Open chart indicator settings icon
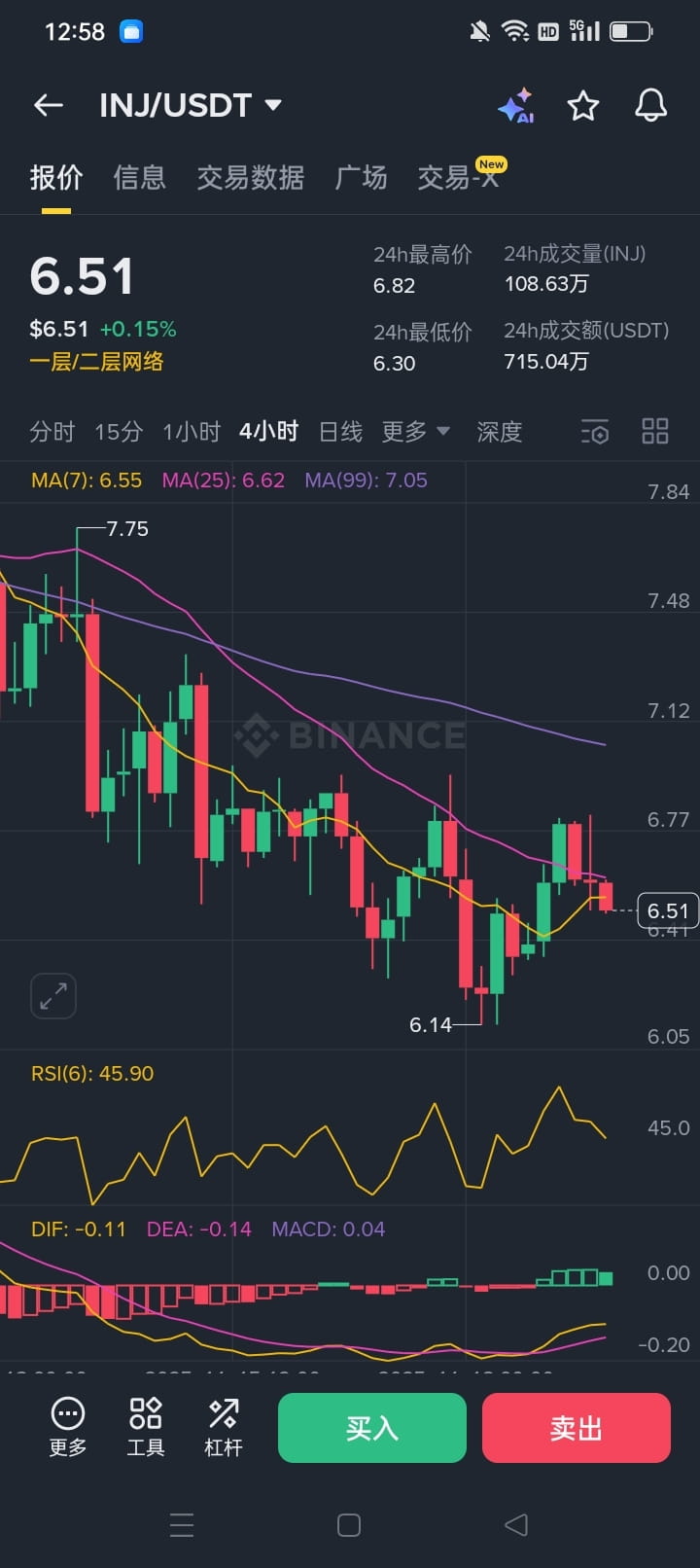700x1568 pixels. pyautogui.click(x=594, y=431)
